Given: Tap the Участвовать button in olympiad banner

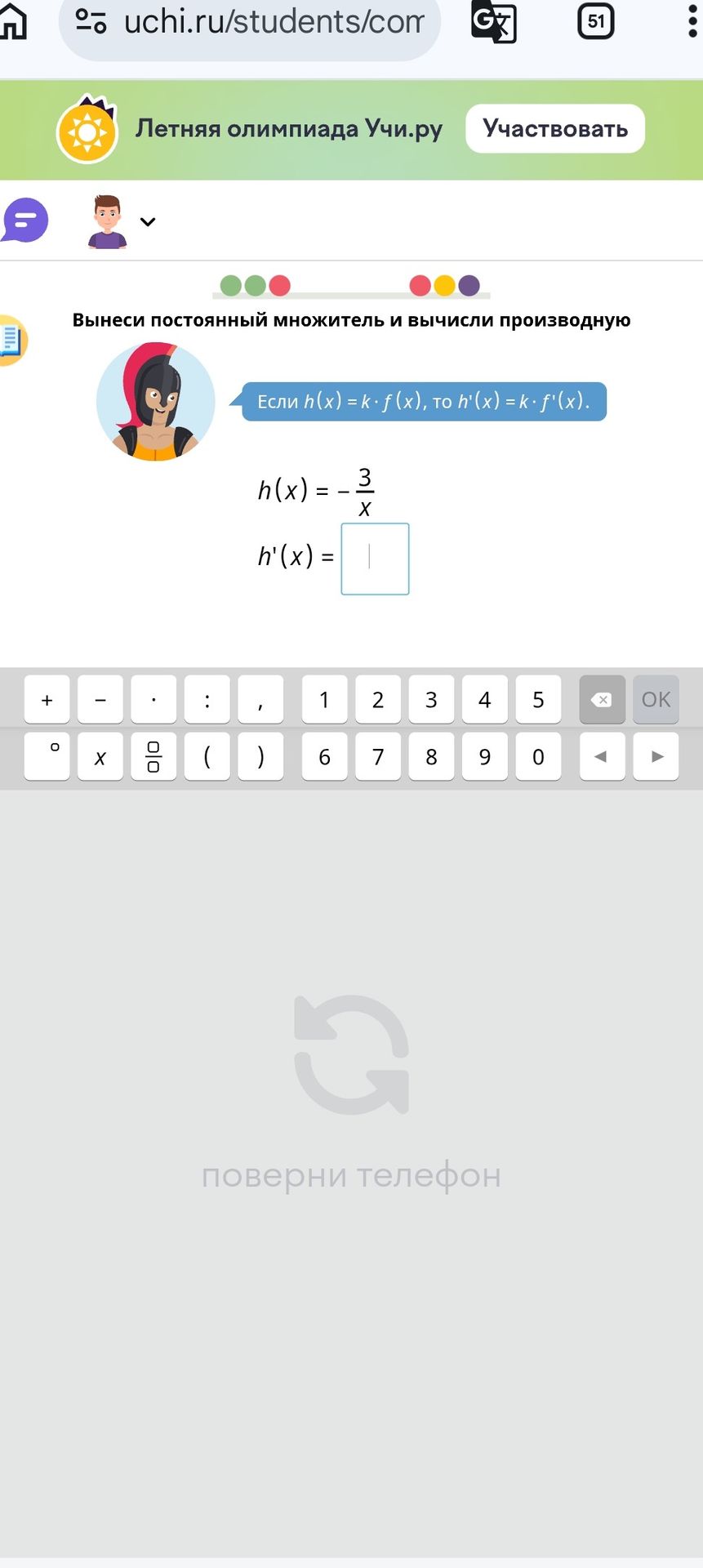Looking at the screenshot, I should [555, 128].
